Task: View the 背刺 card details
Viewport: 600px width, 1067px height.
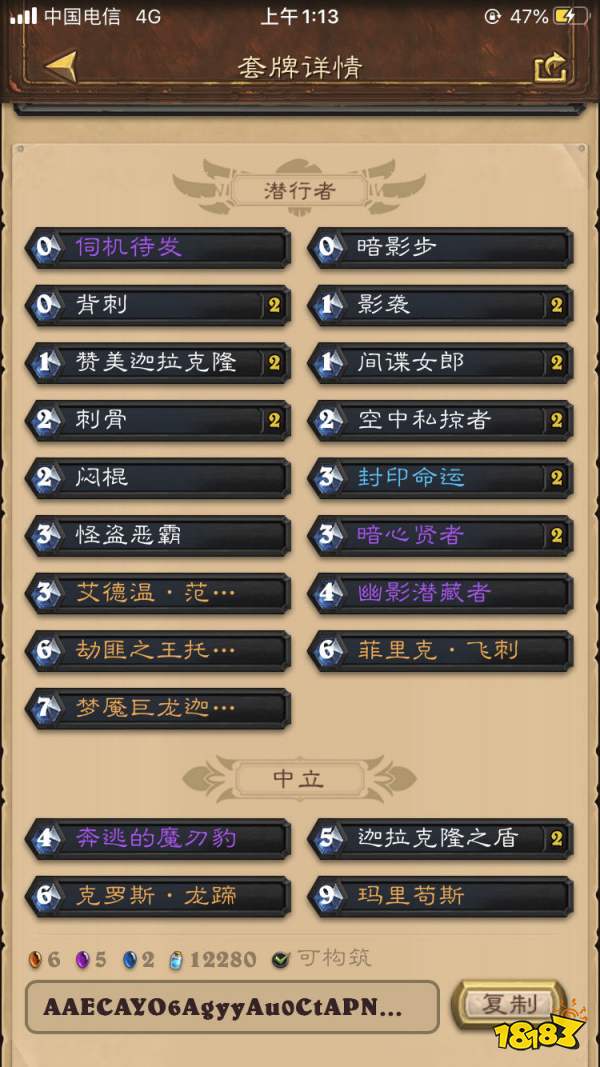Action: point(158,305)
